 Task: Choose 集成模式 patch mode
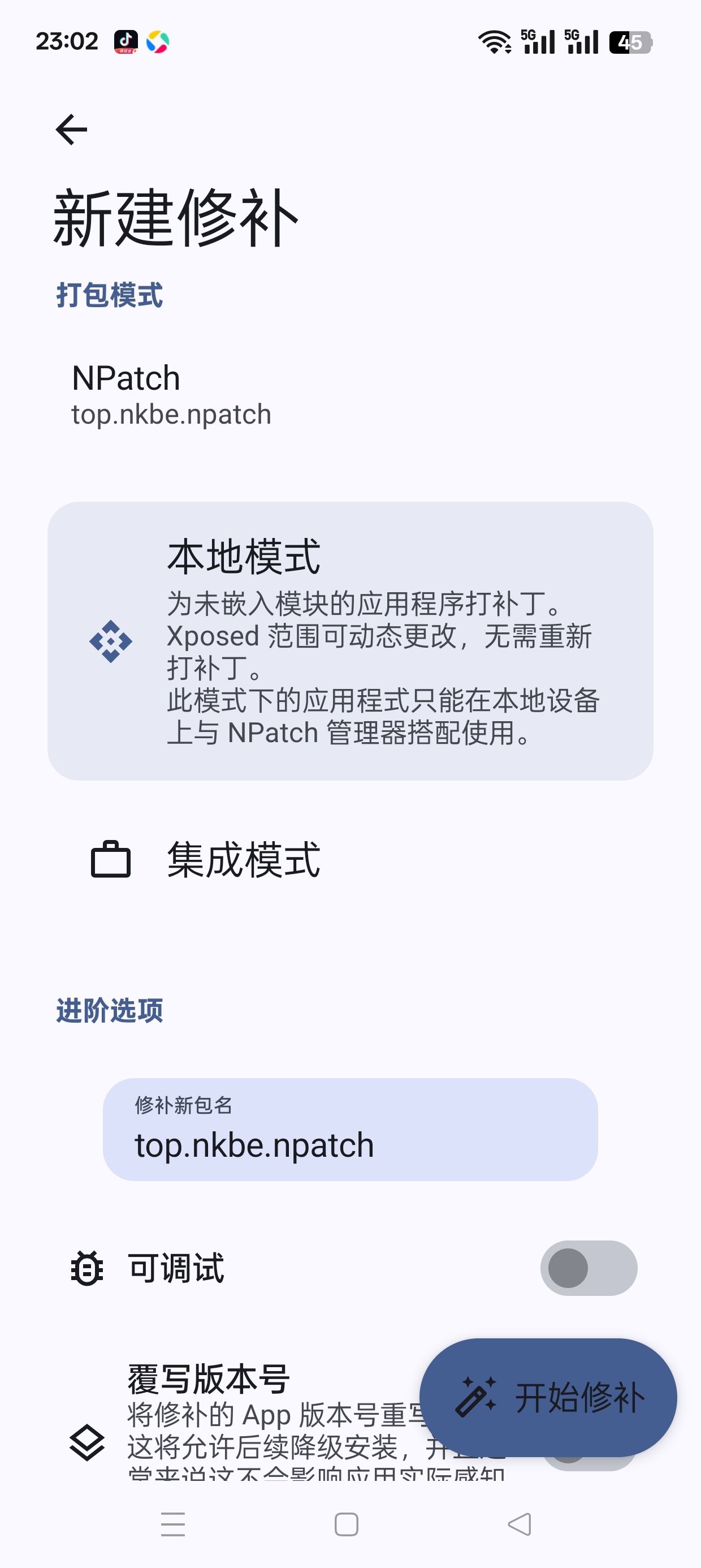point(350,859)
